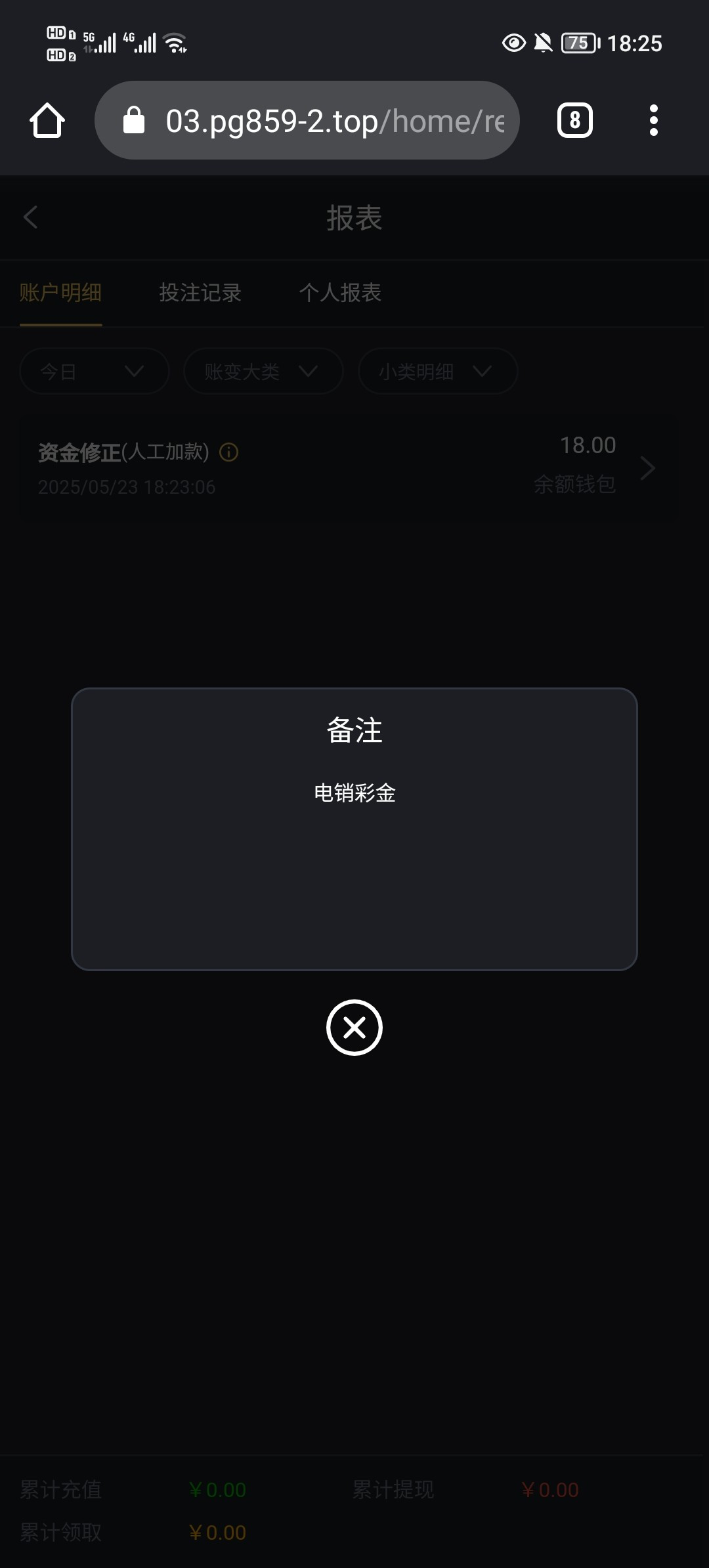Image resolution: width=709 pixels, height=1568 pixels.
Task: Open the browser tab switcher
Action: coord(575,121)
